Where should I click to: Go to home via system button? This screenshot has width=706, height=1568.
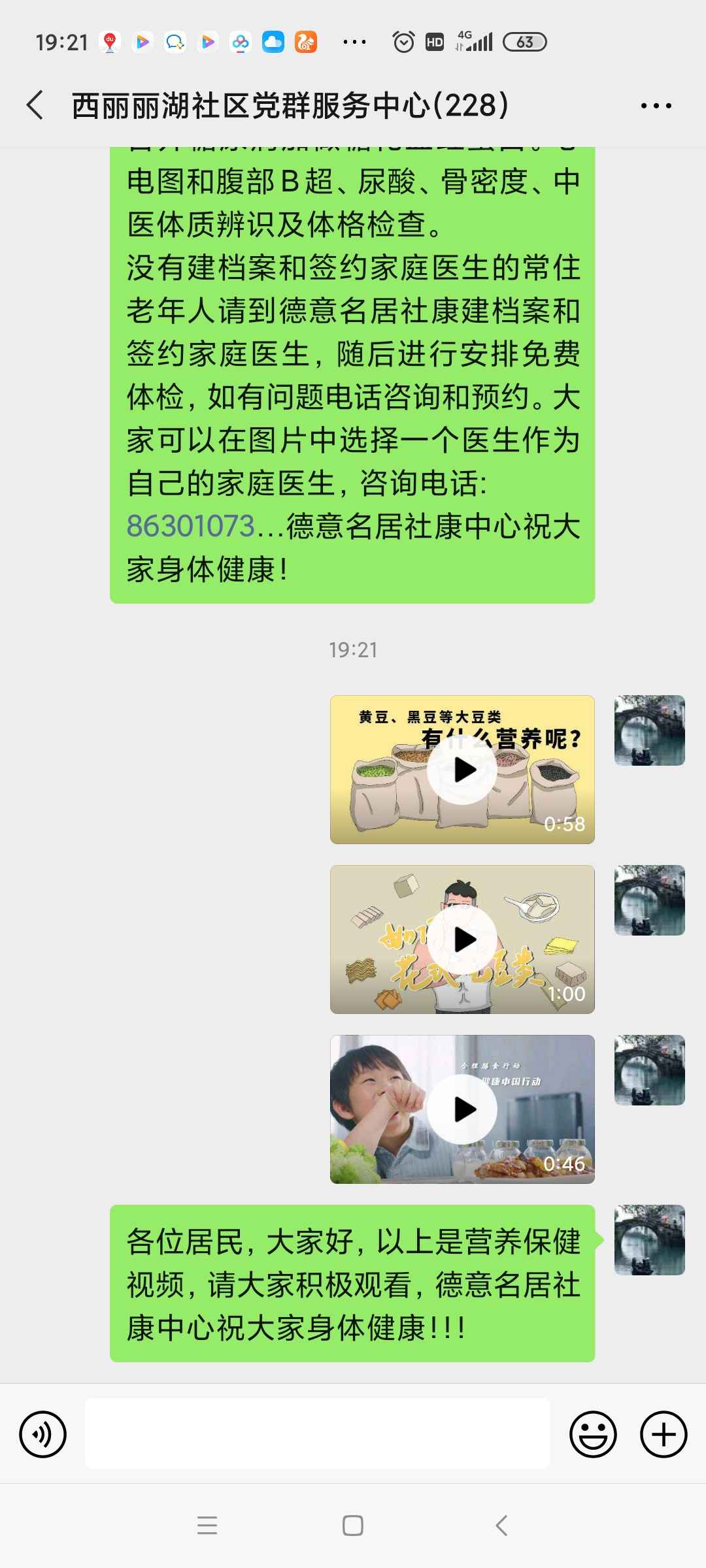pyautogui.click(x=353, y=1526)
